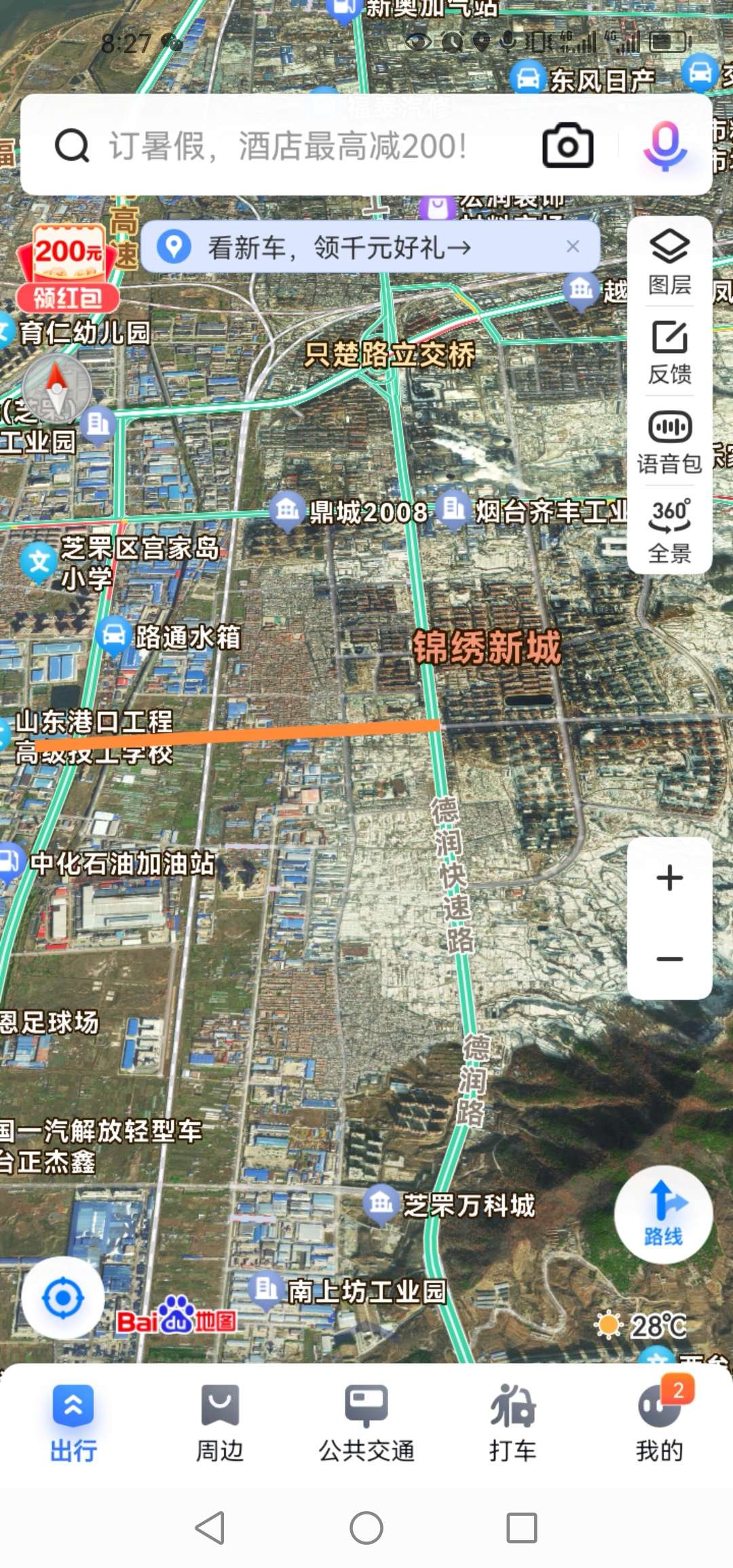Open the new car gift promotion
The height and width of the screenshot is (1568, 733).
(x=339, y=247)
